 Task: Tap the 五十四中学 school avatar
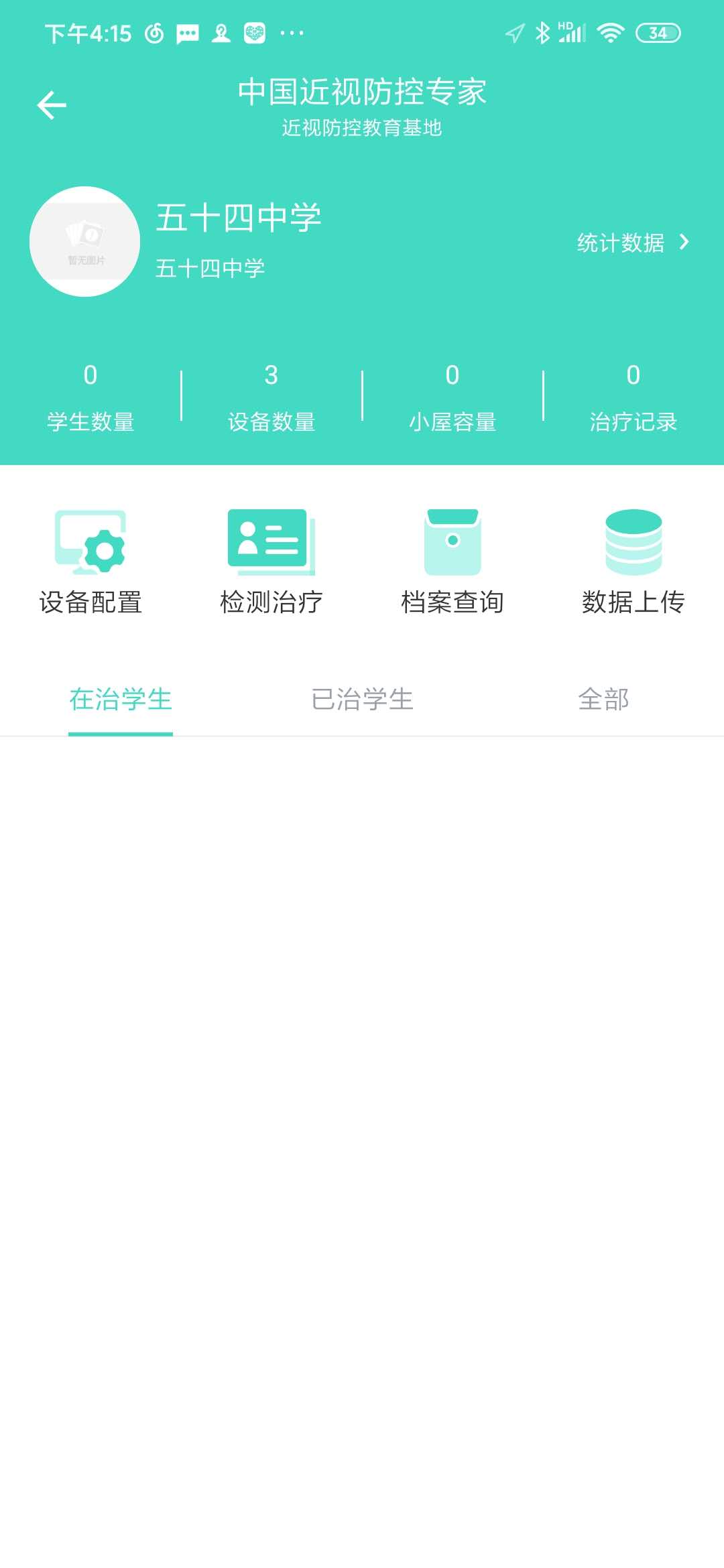(85, 242)
